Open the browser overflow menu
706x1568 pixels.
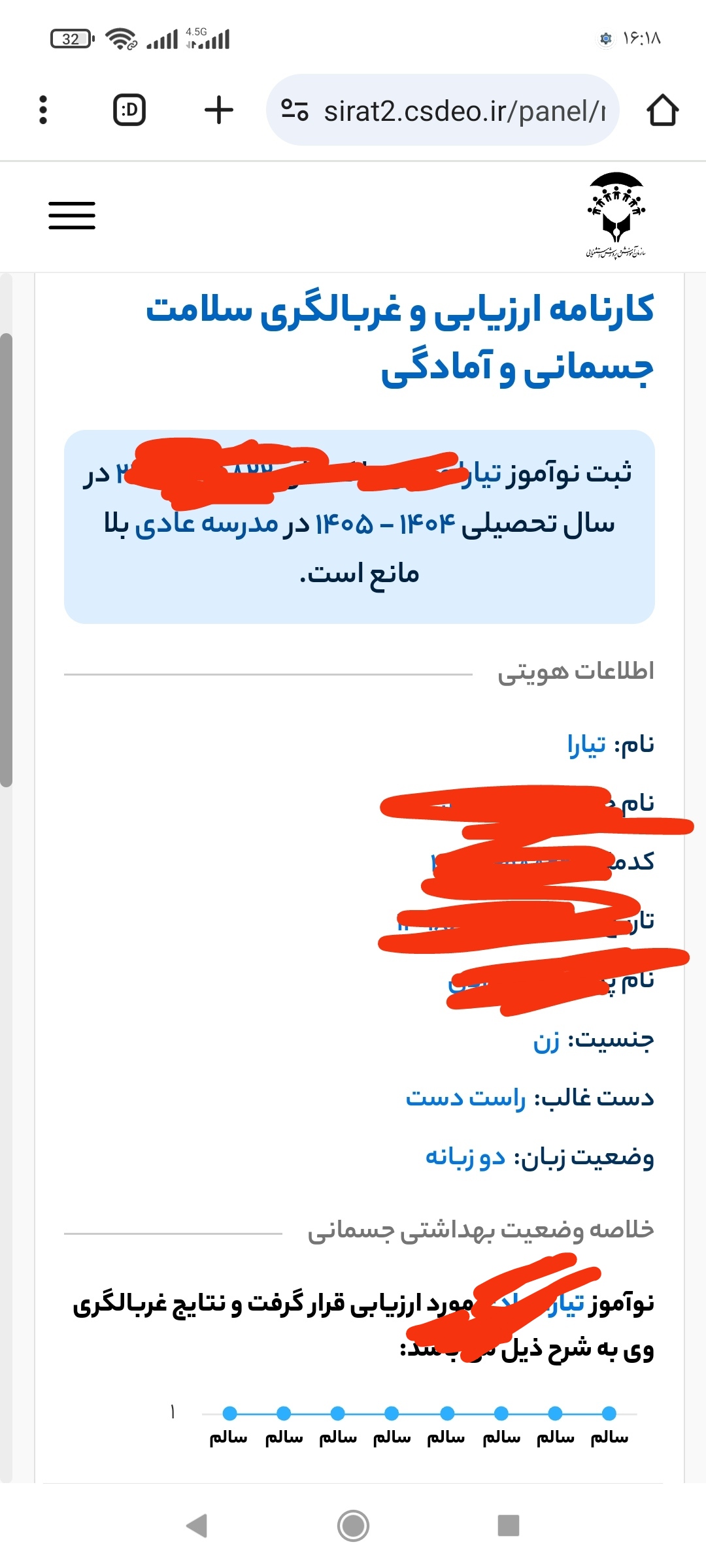[x=43, y=110]
